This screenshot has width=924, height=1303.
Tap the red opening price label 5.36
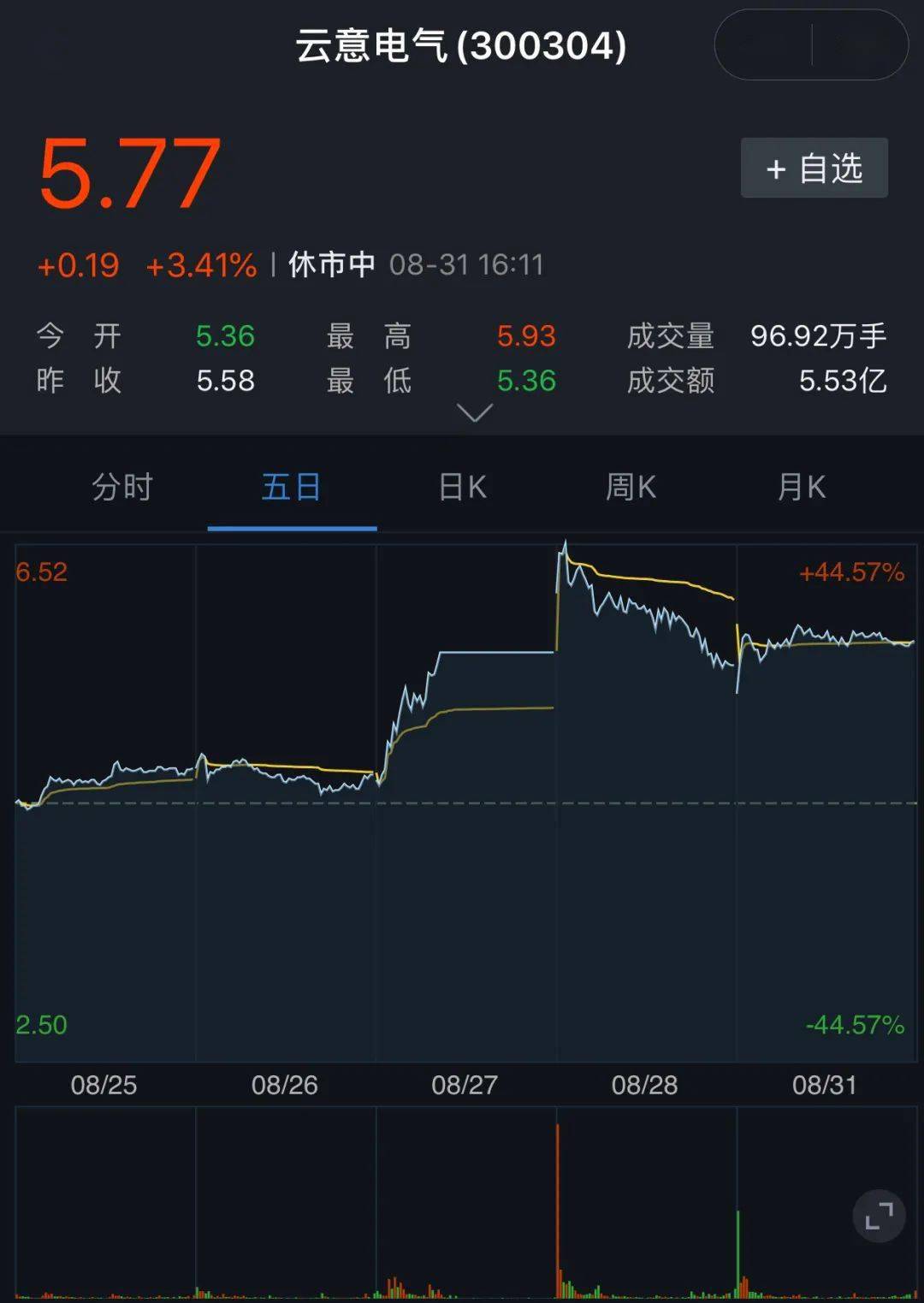[225, 336]
